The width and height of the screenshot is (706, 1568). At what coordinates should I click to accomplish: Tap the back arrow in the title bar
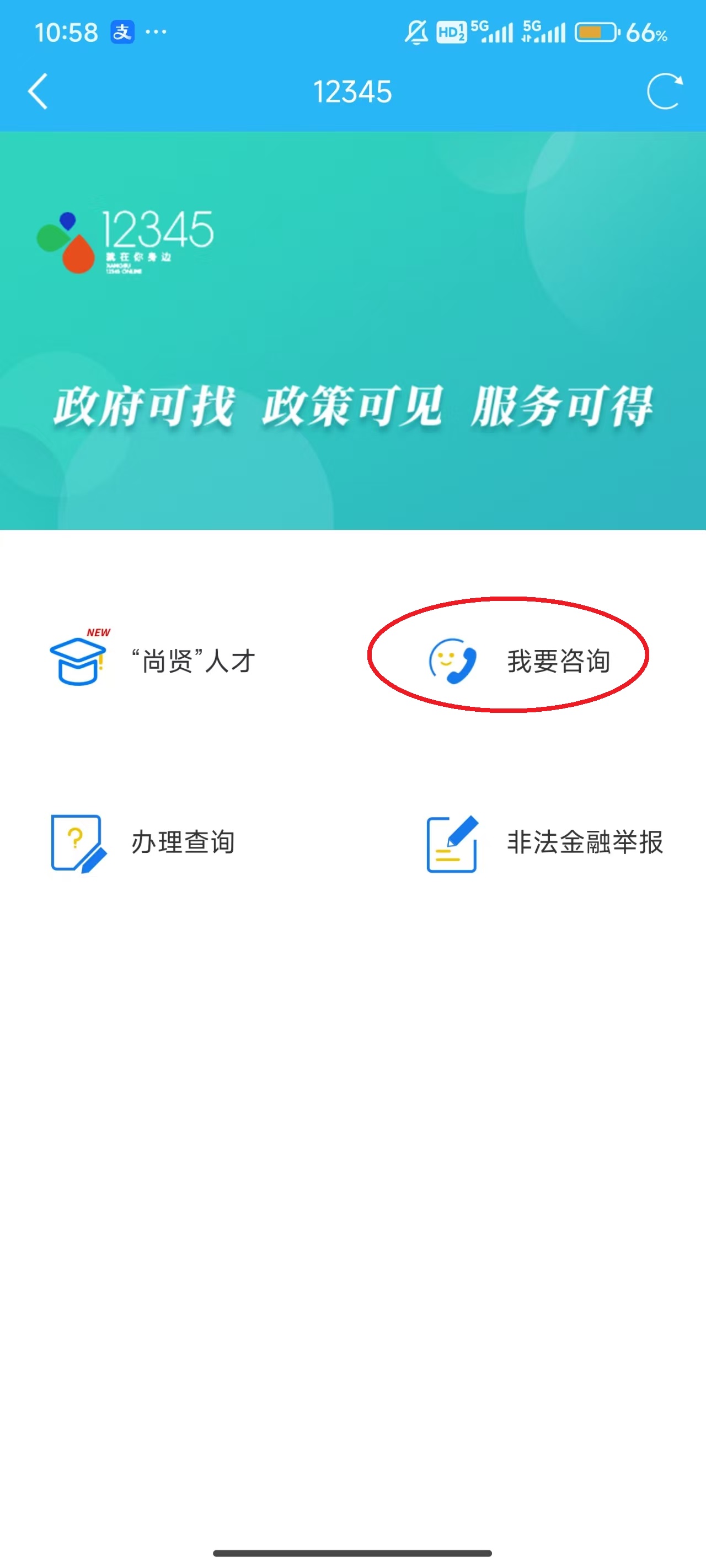pyautogui.click(x=38, y=92)
